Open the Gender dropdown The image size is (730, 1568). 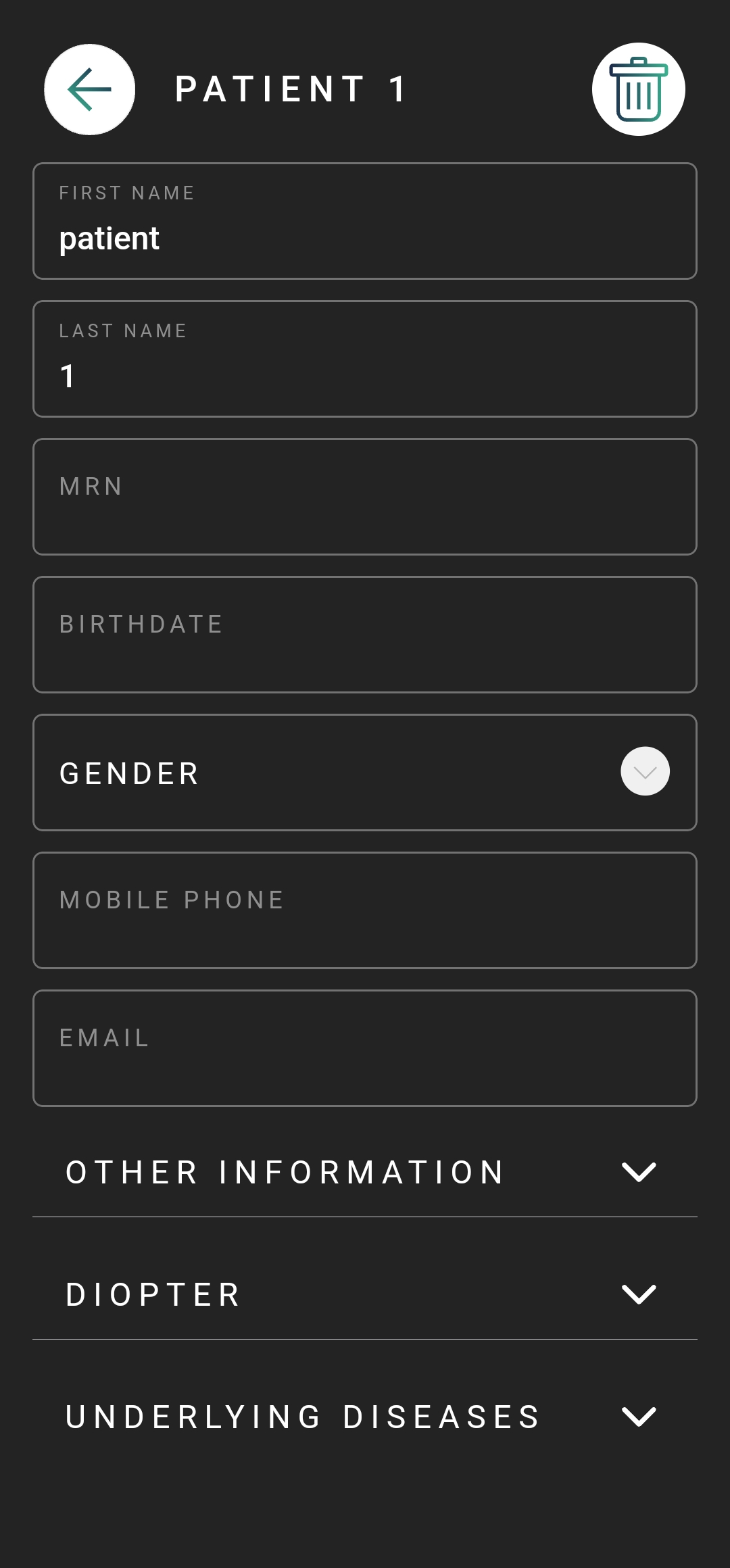point(365,773)
